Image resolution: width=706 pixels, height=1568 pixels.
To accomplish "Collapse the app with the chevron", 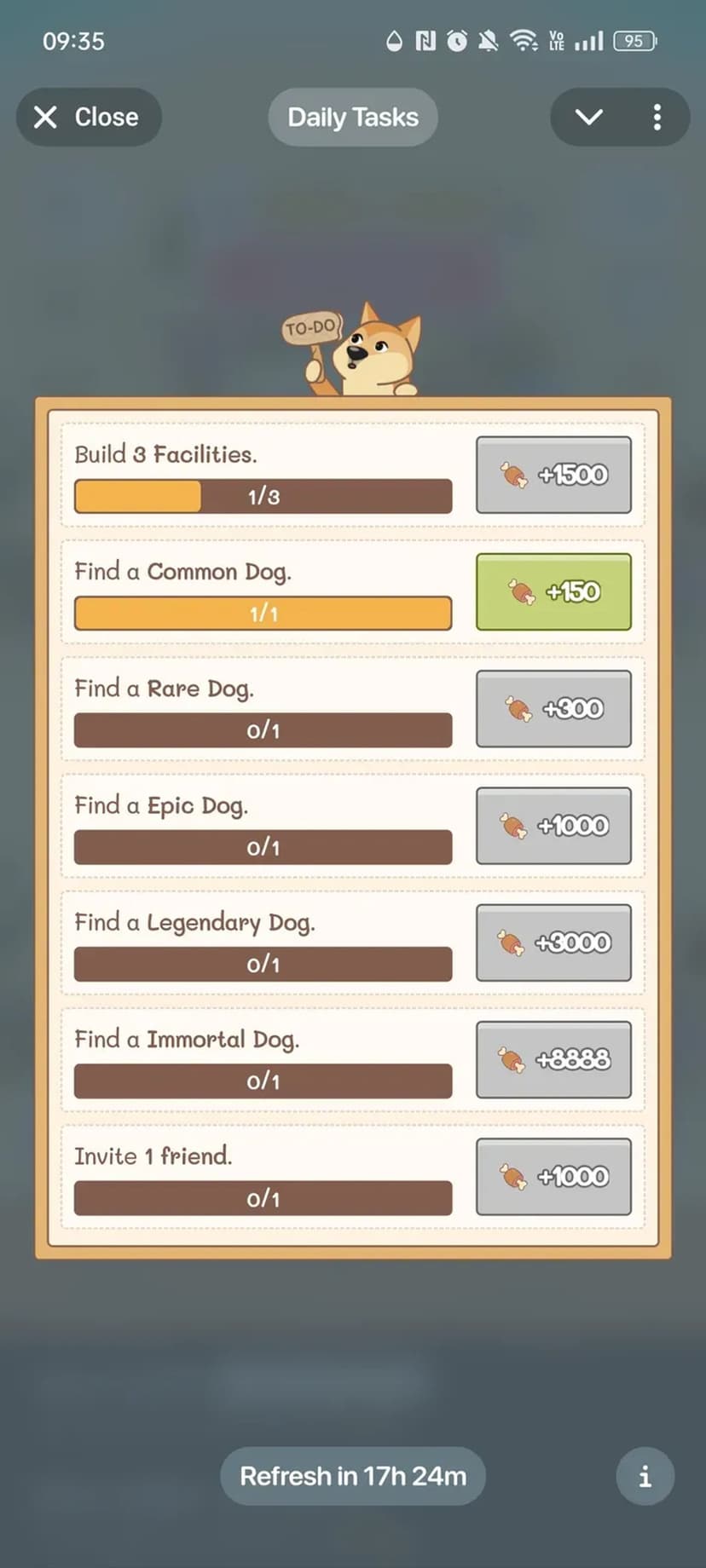I will click(x=589, y=117).
